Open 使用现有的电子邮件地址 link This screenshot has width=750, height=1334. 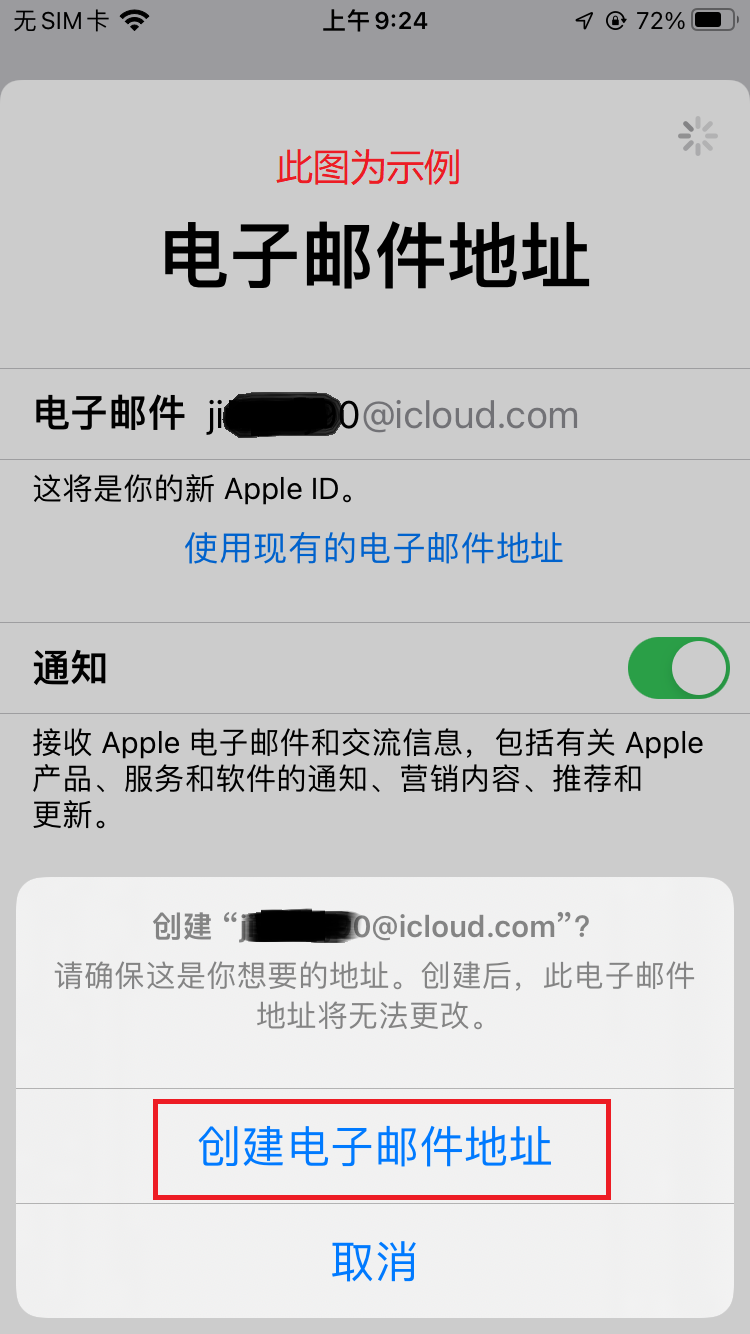point(374,548)
